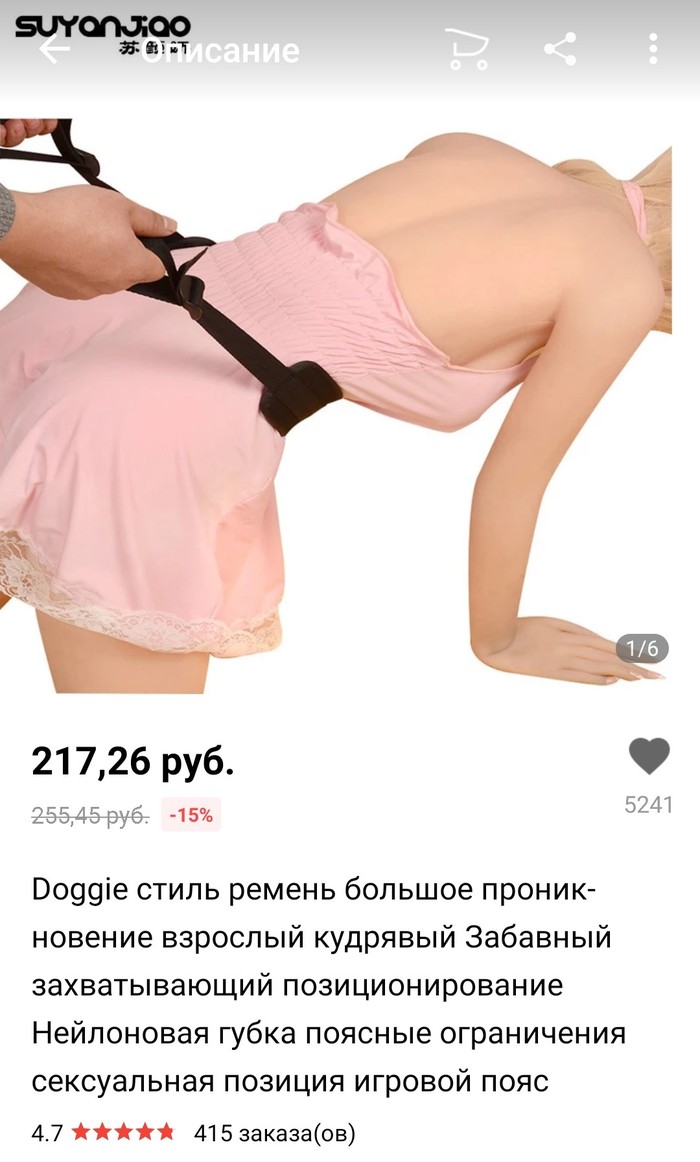Screen dimensions: 700x1162
Task: Open the three-dot overflow menu
Action: tap(653, 49)
